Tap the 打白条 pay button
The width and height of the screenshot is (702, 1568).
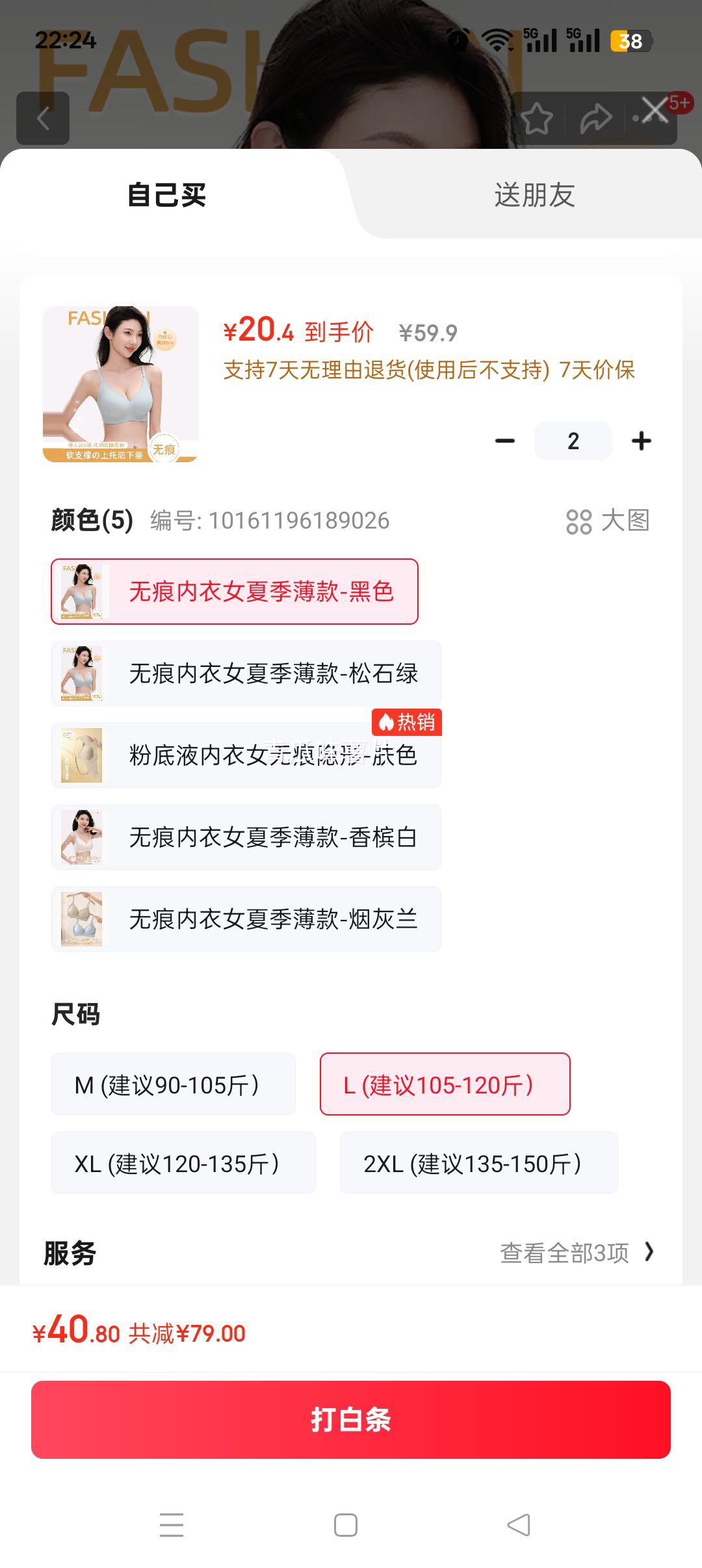pos(351,1420)
